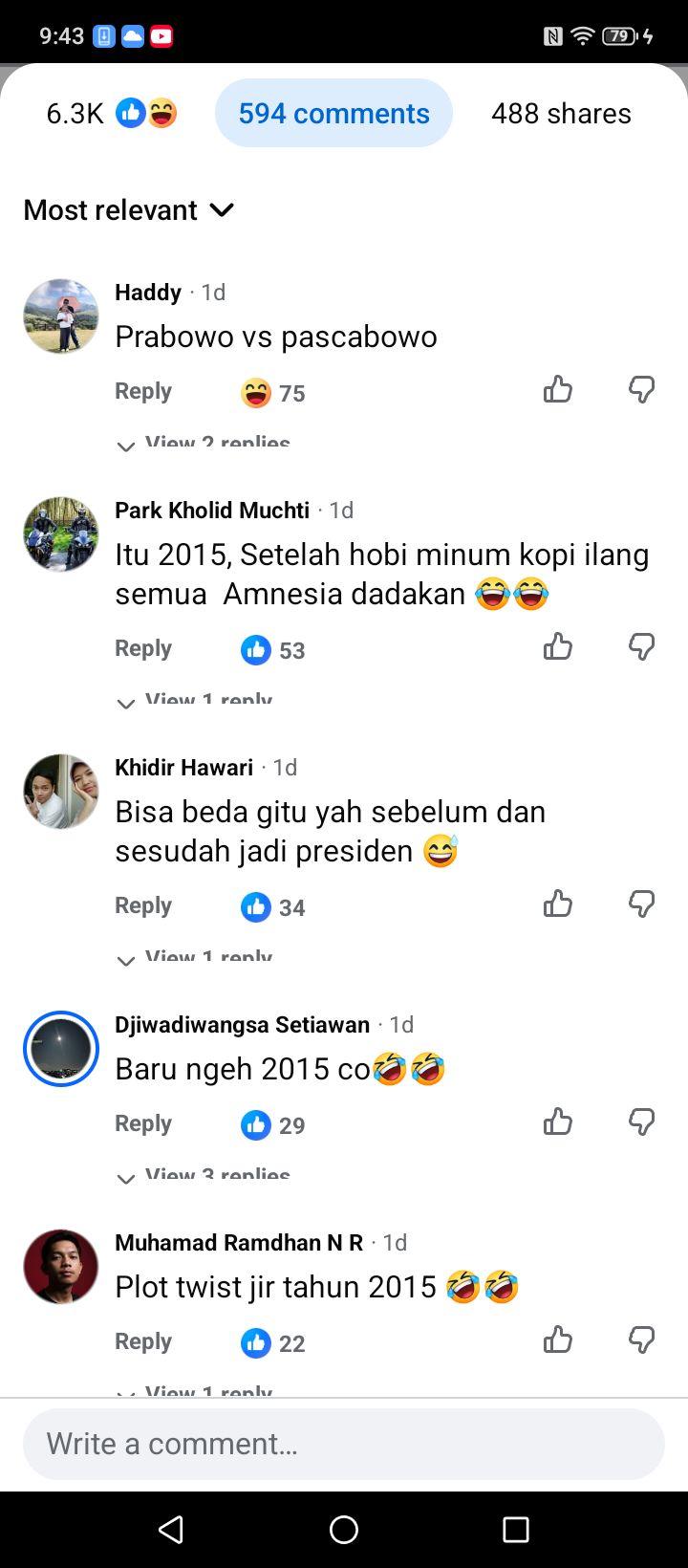
Task: Reply to Haddy's comment
Action: (143, 391)
